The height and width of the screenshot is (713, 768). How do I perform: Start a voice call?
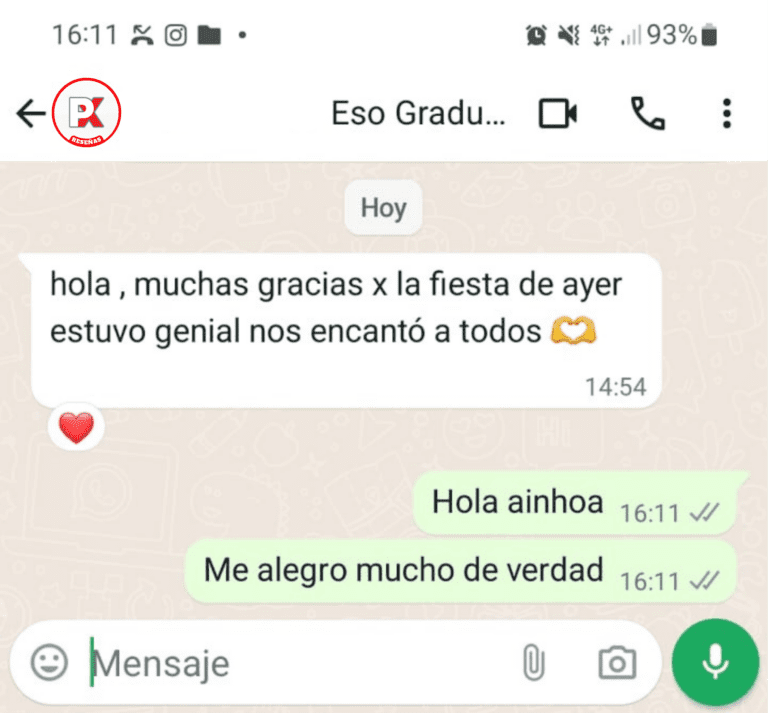647,114
